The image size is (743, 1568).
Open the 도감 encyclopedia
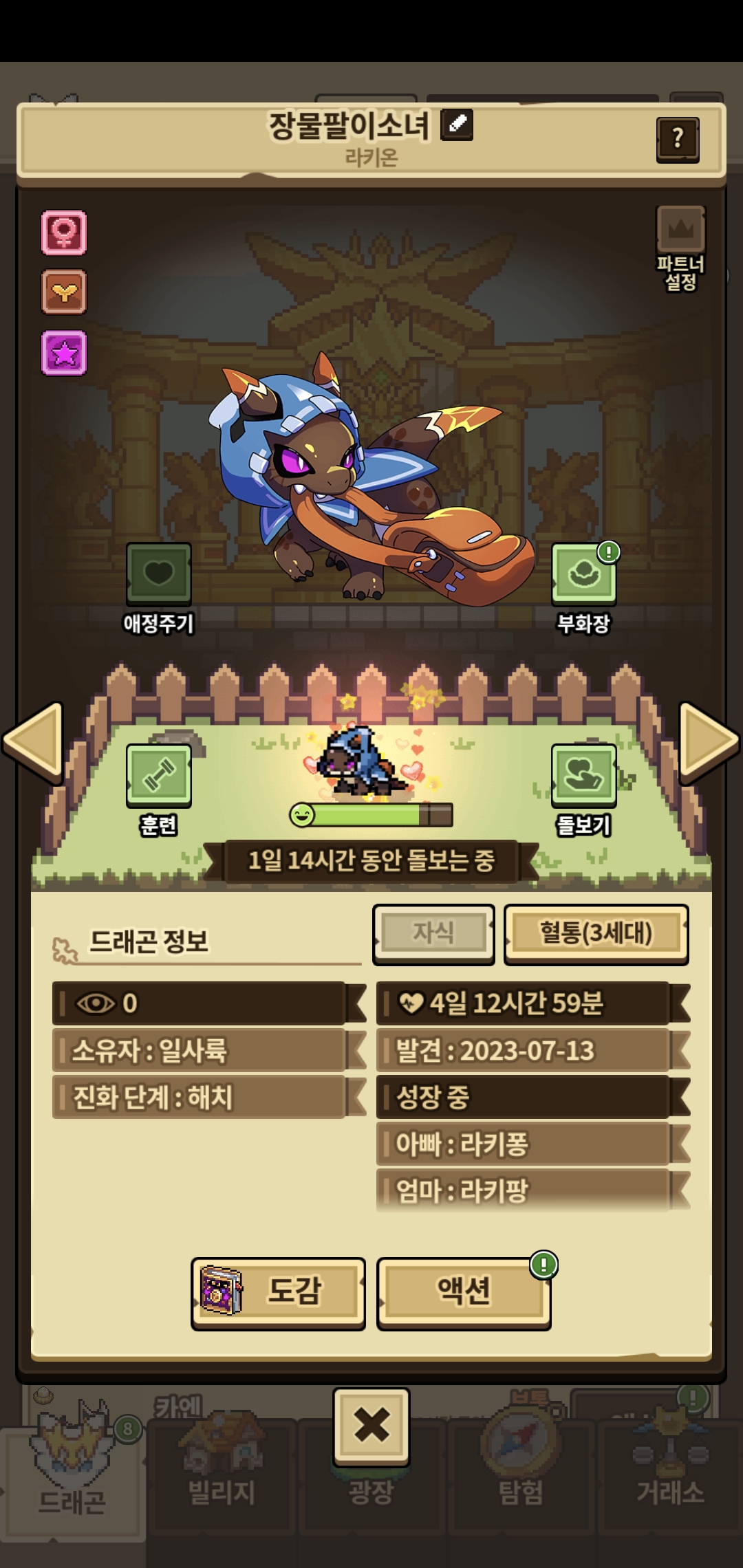[278, 1292]
